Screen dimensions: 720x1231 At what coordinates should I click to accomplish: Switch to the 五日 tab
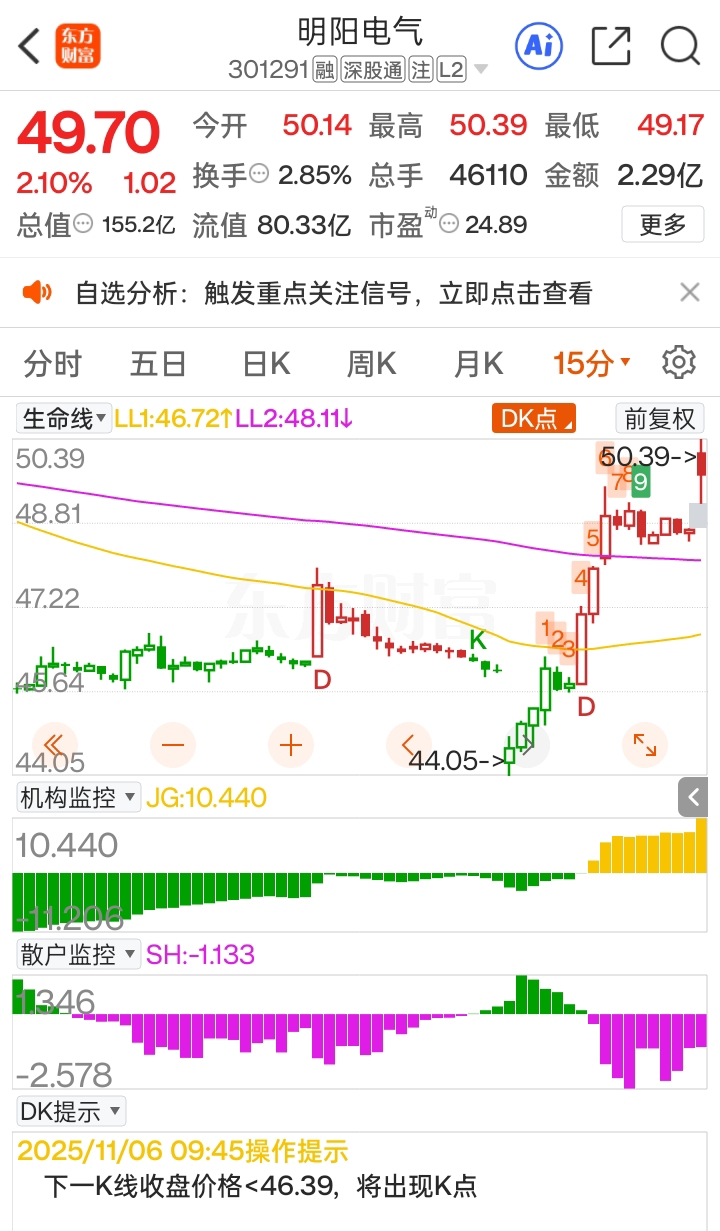(158, 363)
